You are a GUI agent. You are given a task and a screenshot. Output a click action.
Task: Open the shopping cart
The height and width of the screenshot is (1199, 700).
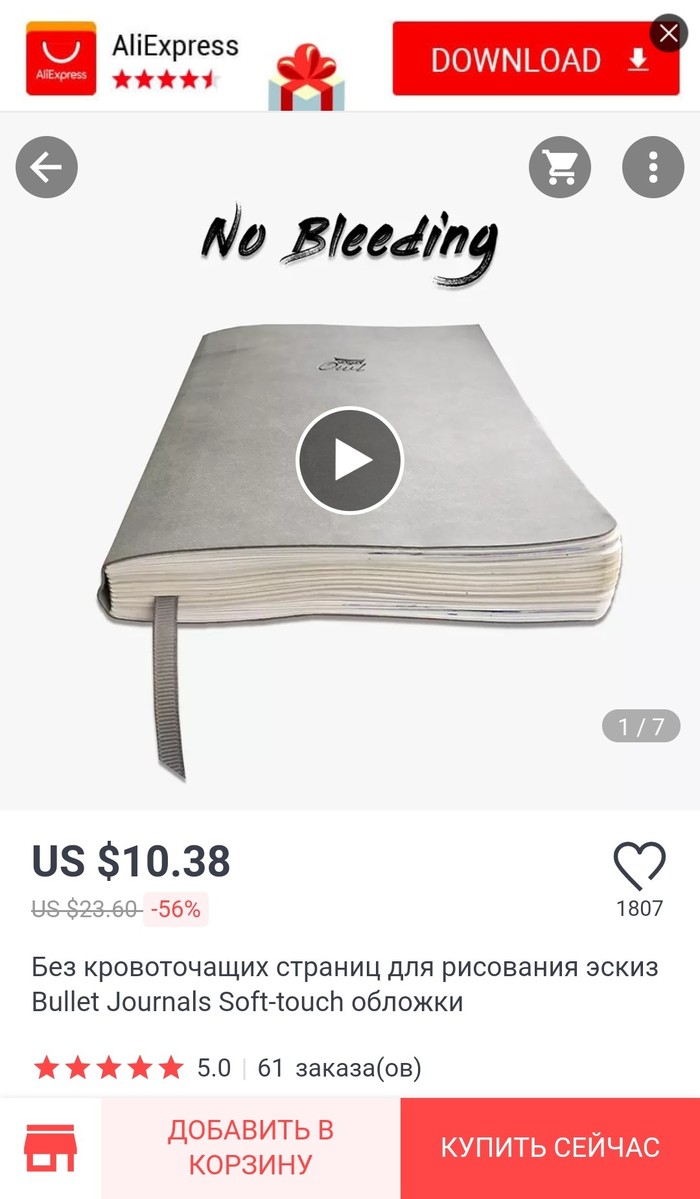coord(559,167)
